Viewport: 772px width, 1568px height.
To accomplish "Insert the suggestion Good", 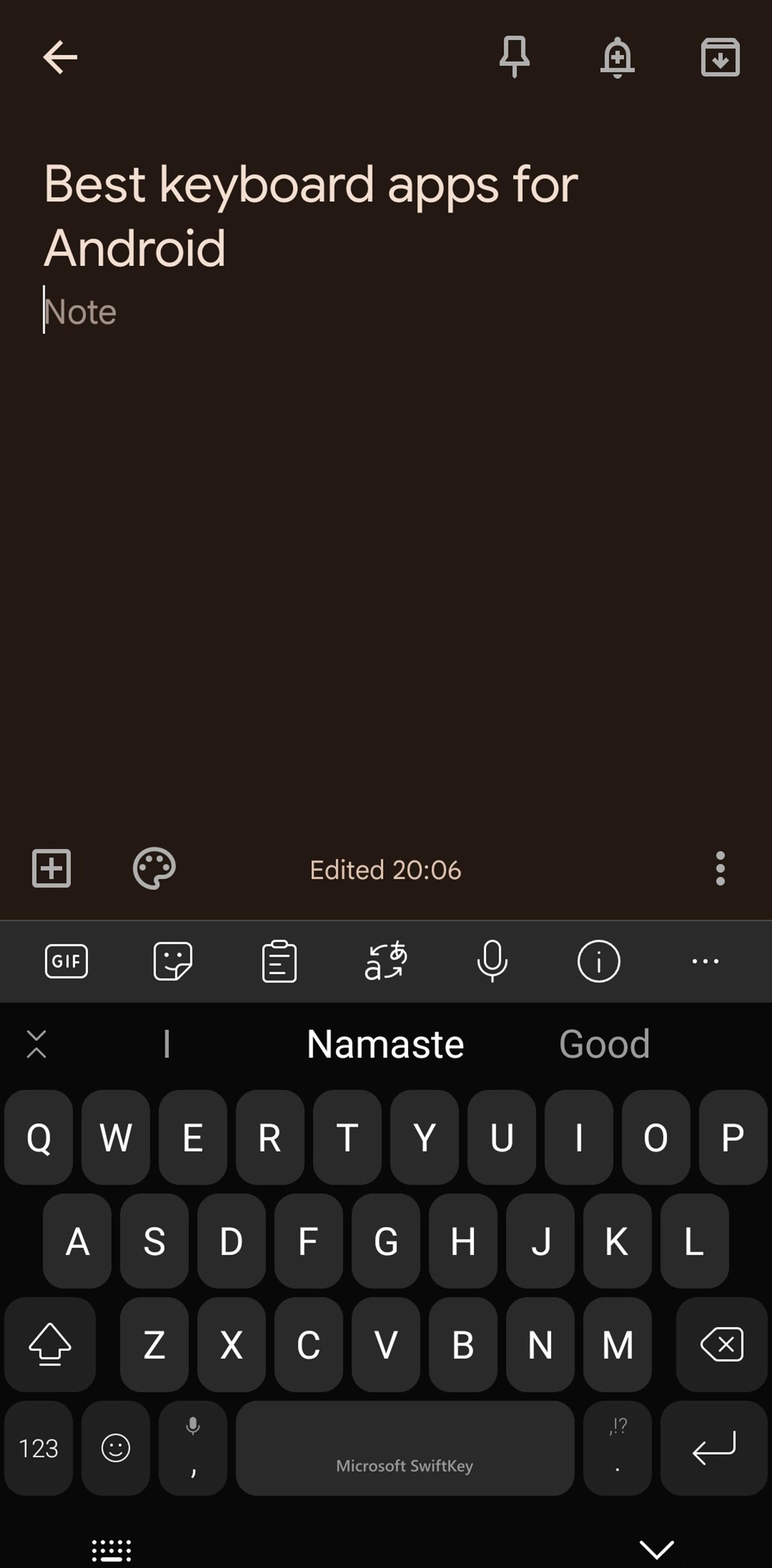I will point(604,1044).
